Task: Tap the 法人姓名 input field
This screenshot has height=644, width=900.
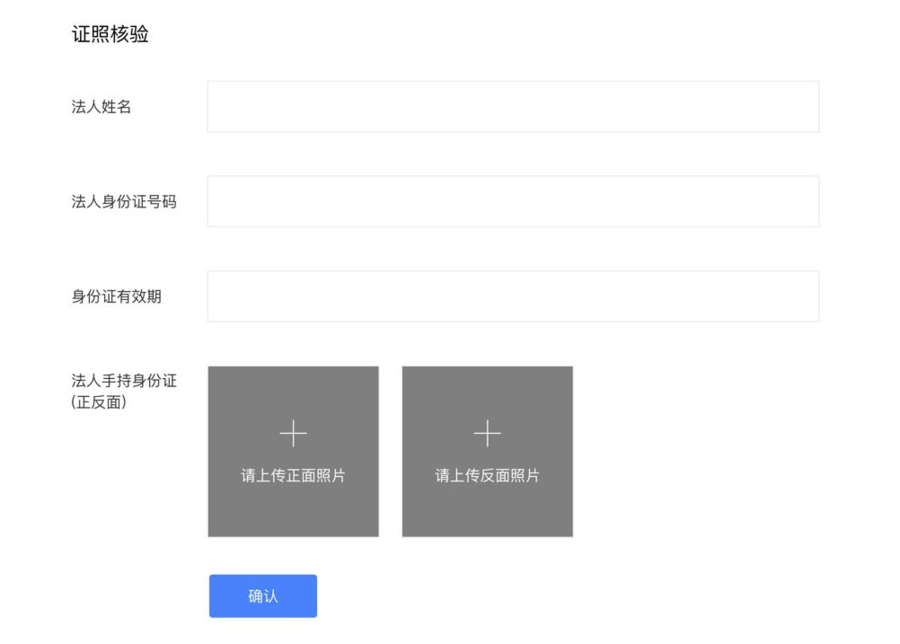Action: point(513,107)
